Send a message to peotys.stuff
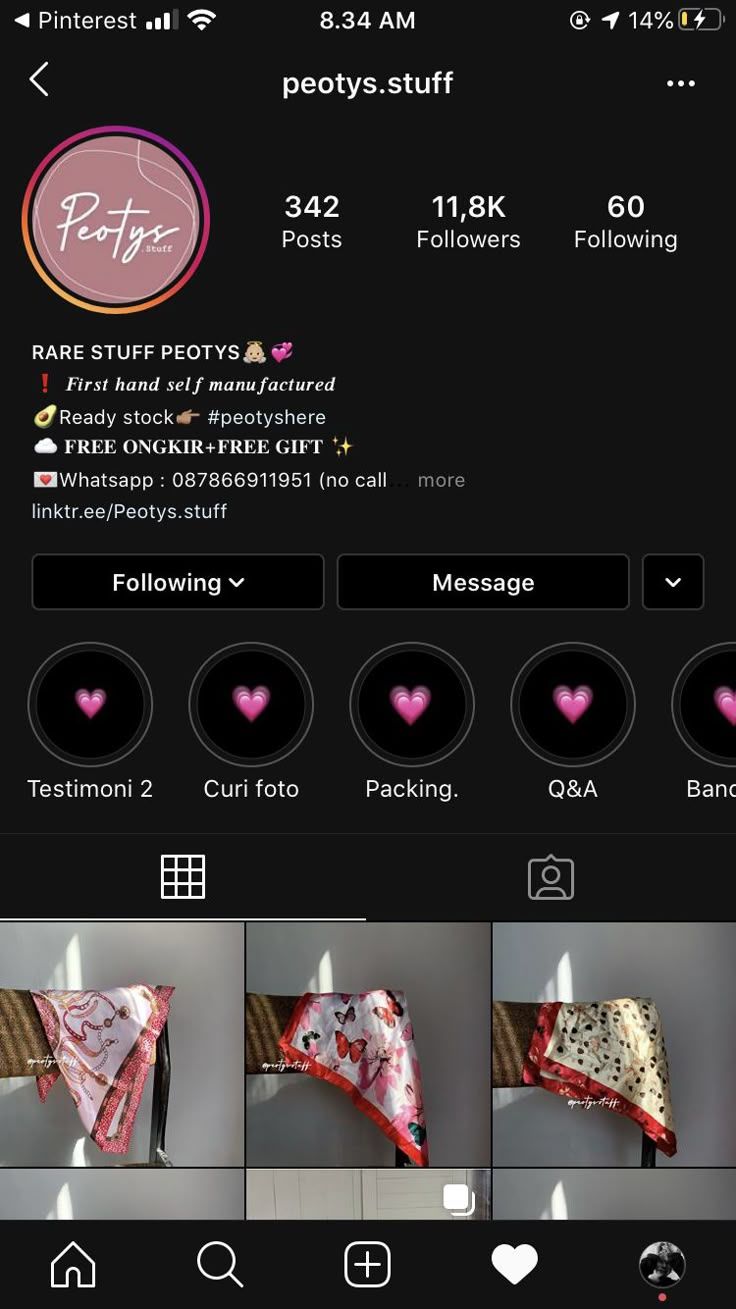The height and width of the screenshot is (1309, 736). coord(483,582)
